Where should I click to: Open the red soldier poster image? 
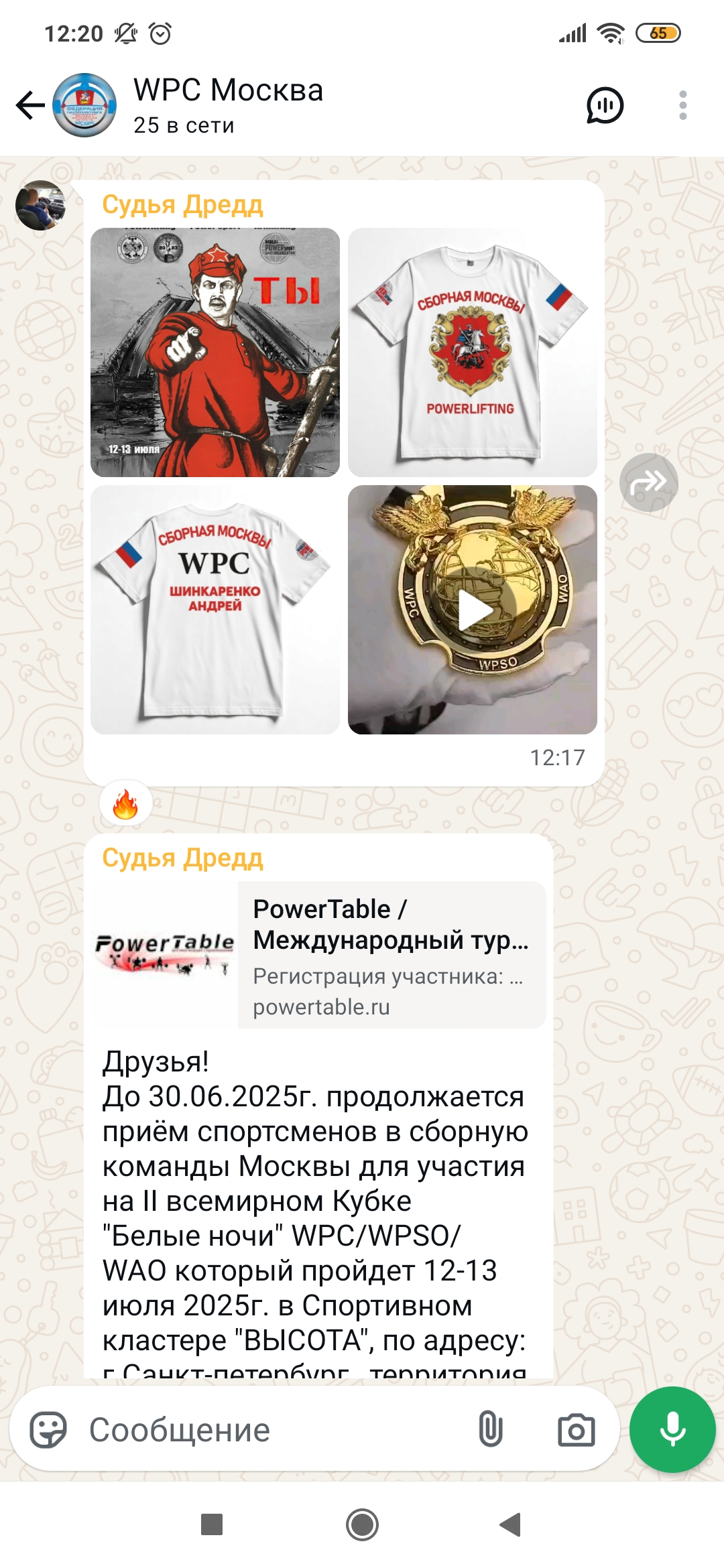215,352
